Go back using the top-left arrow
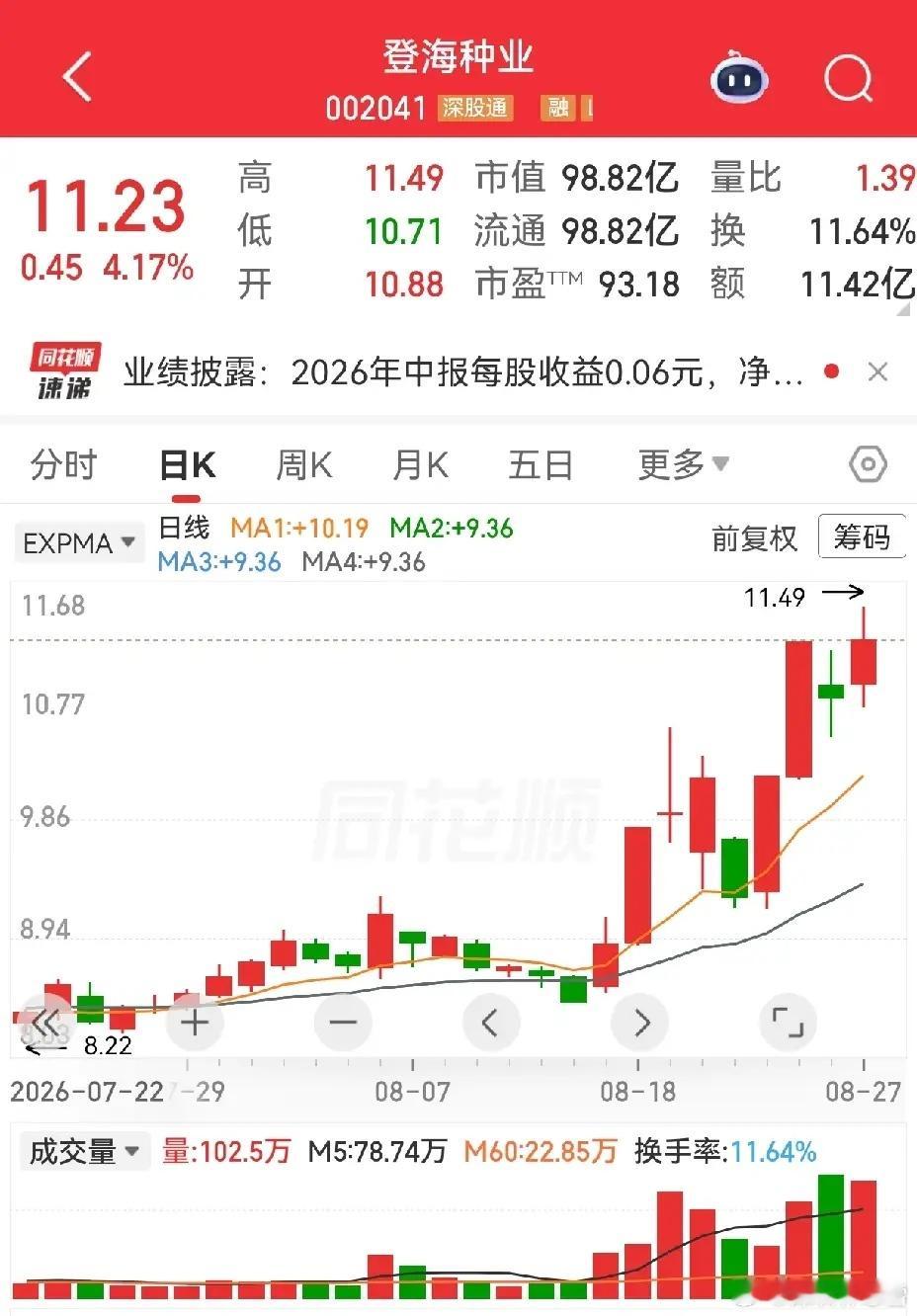This screenshot has height=1316, width=917. click(x=77, y=76)
